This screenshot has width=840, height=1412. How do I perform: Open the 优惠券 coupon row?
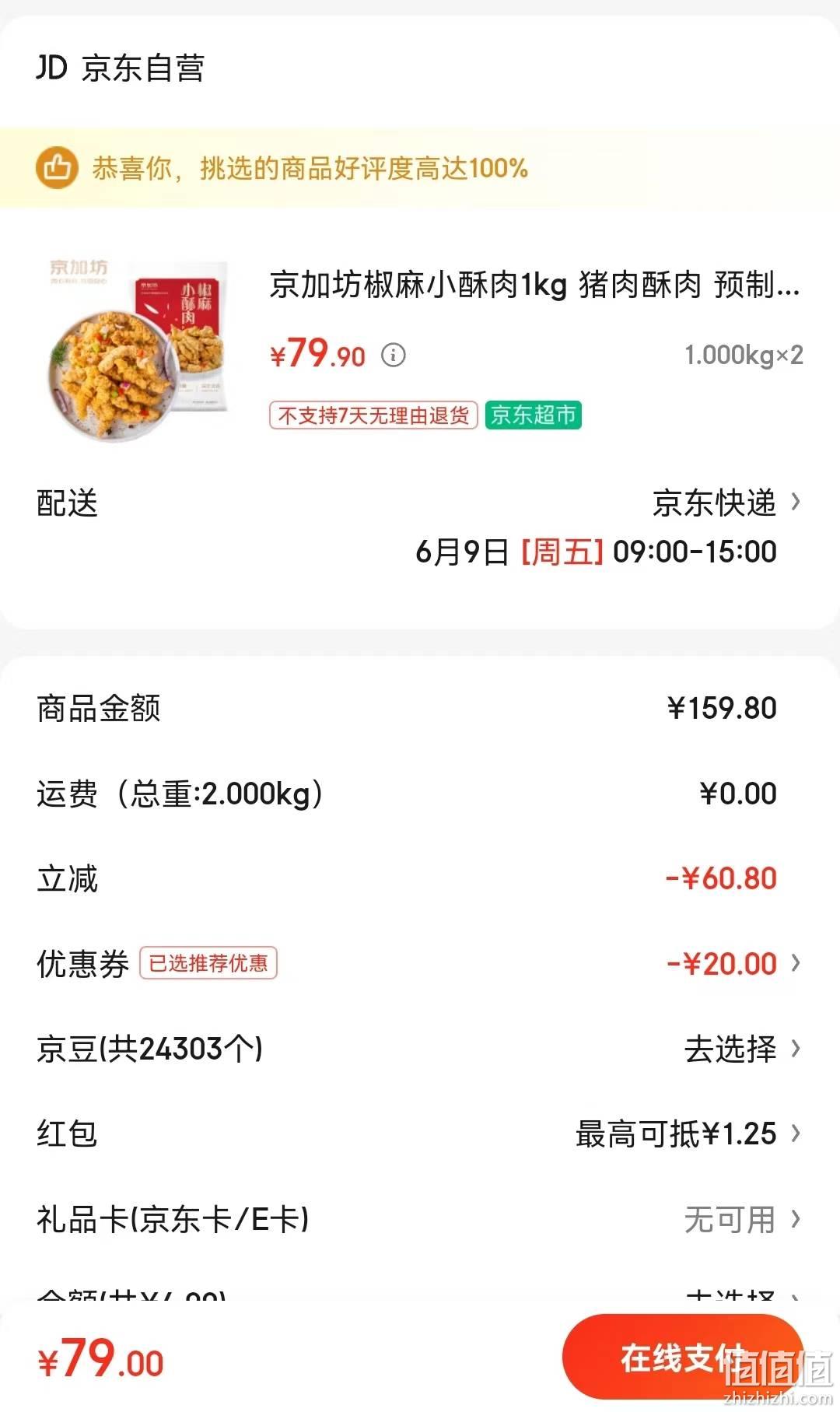tap(420, 964)
